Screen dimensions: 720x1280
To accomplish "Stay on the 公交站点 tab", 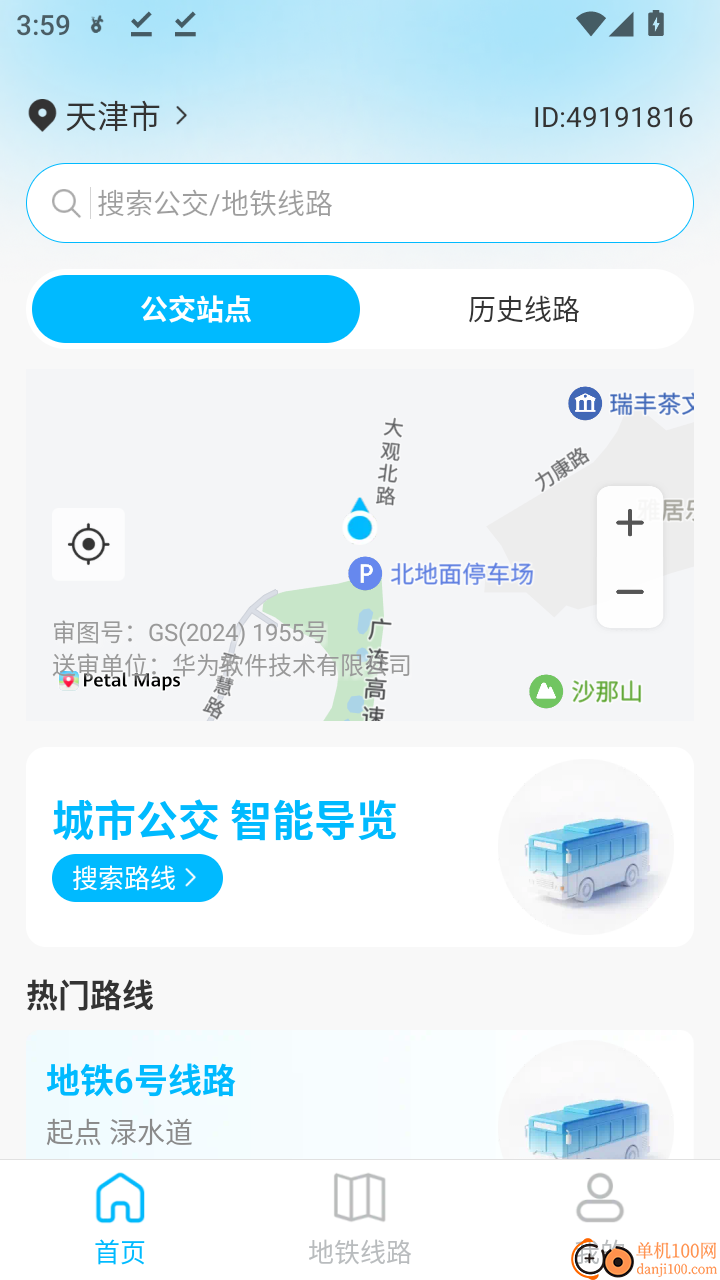I will 195,309.
